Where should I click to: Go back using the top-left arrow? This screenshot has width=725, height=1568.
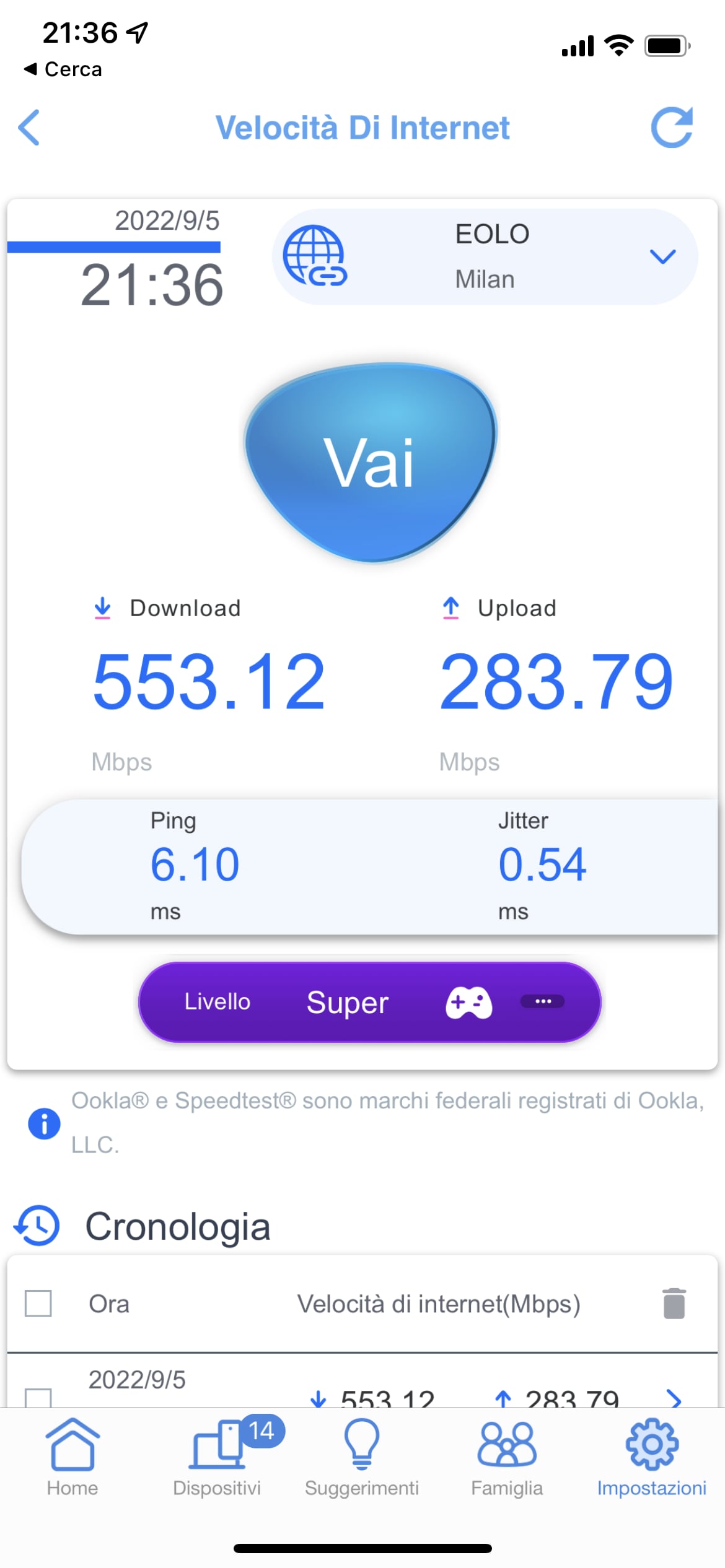coord(29,128)
